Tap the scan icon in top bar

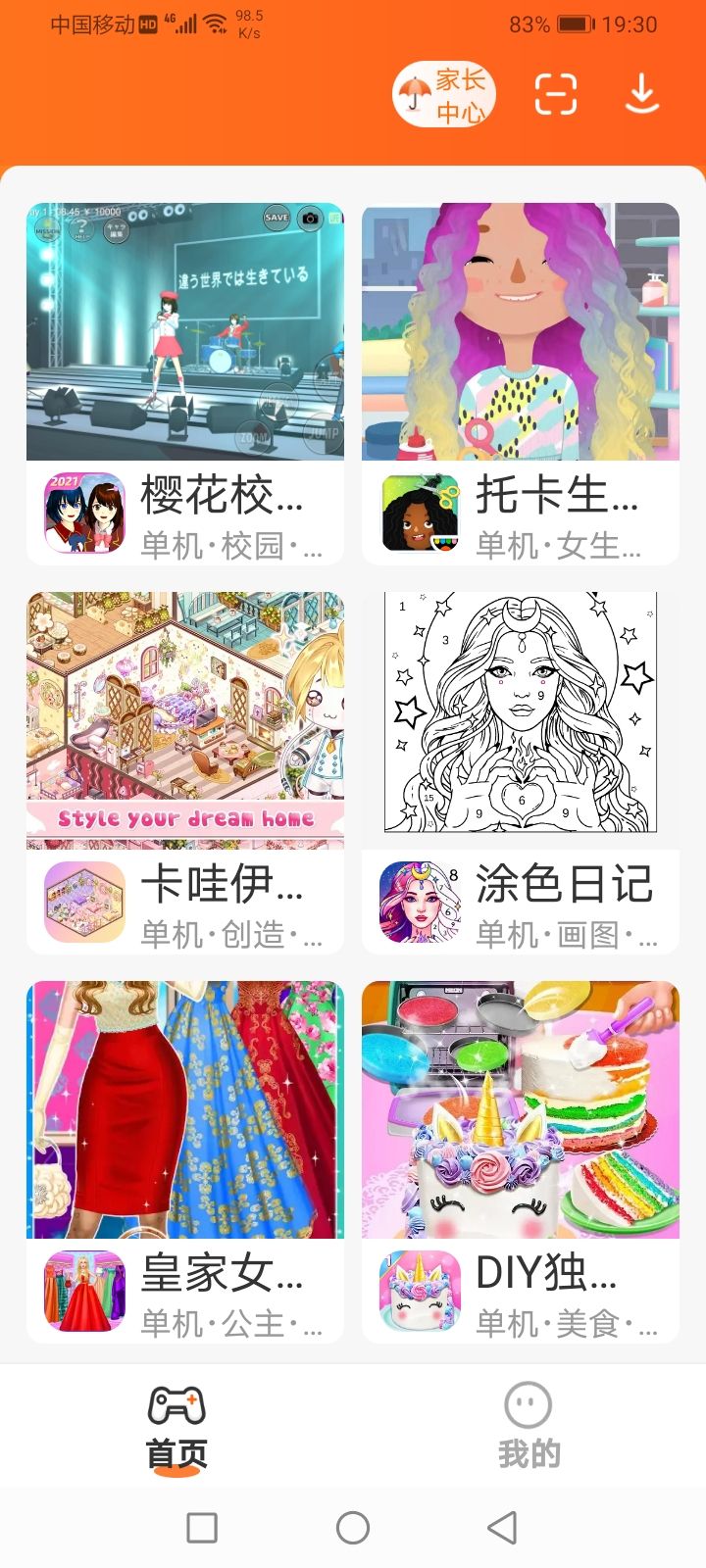(x=555, y=95)
